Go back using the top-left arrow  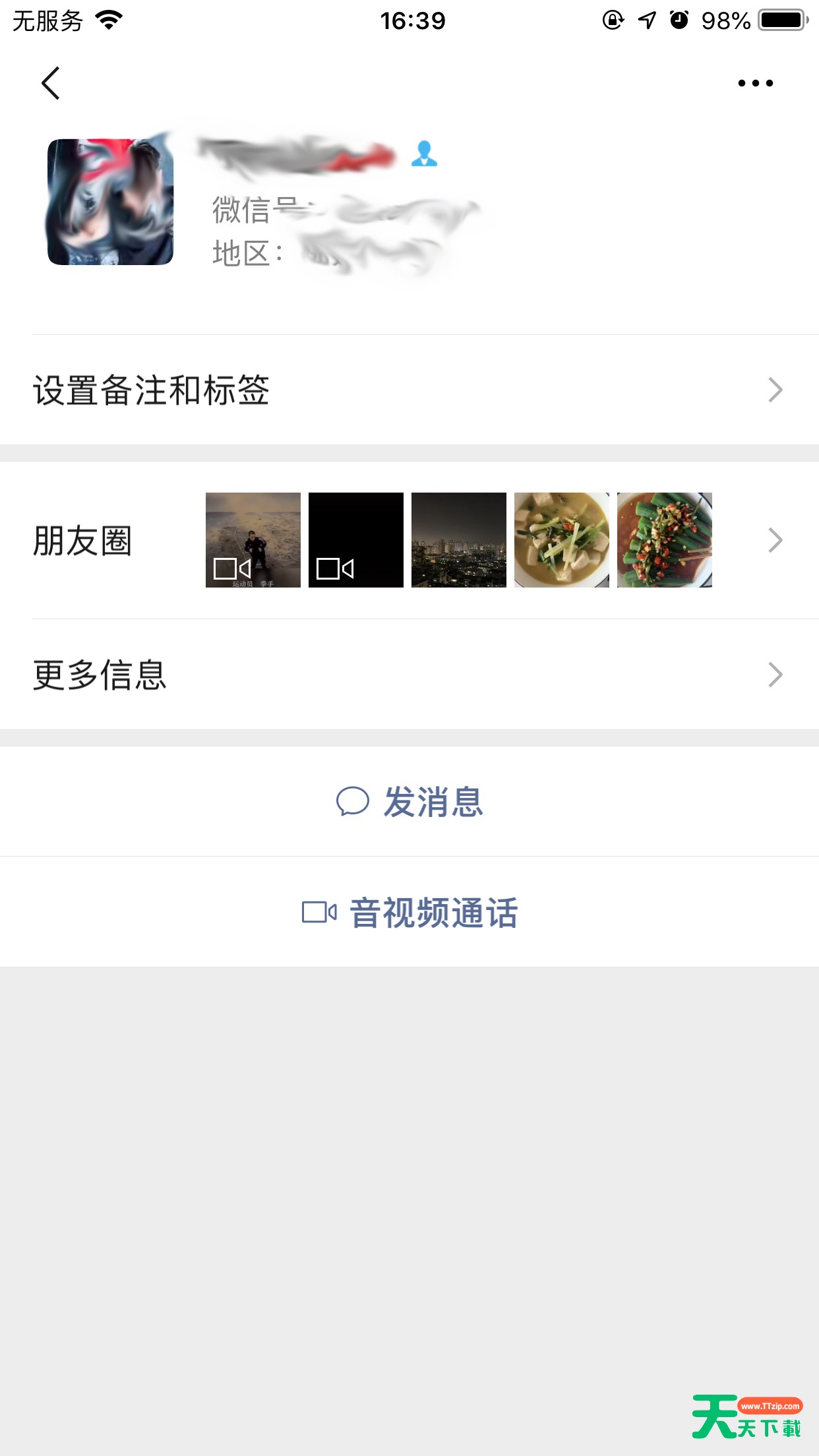pos(51,83)
